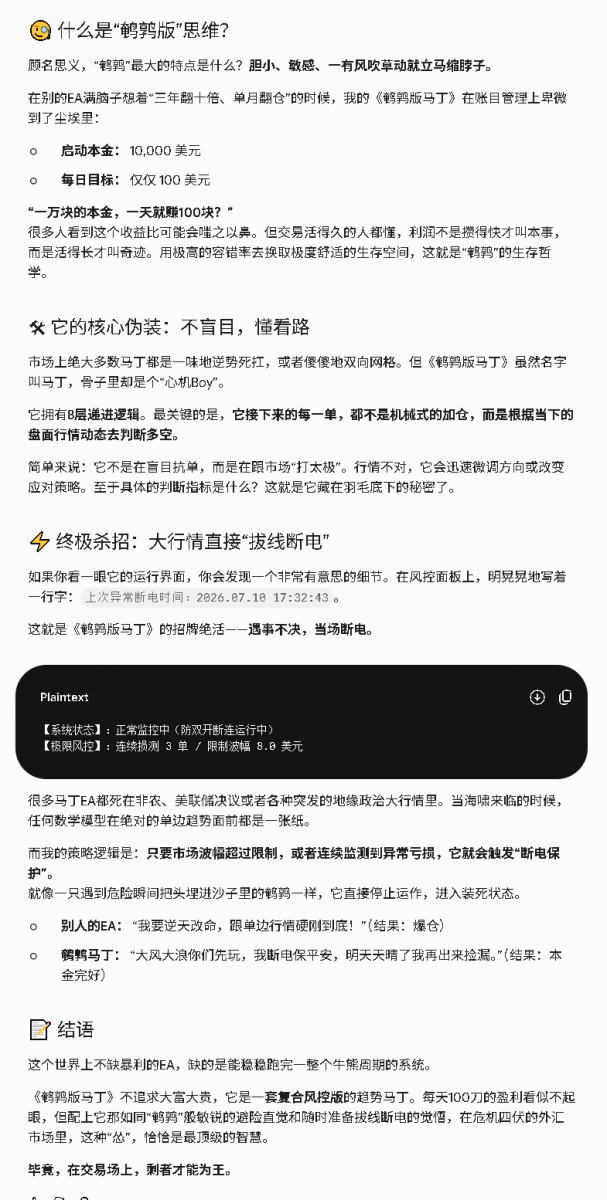Copy the Plaintext code block contents
The image size is (607, 1200).
coord(565,697)
